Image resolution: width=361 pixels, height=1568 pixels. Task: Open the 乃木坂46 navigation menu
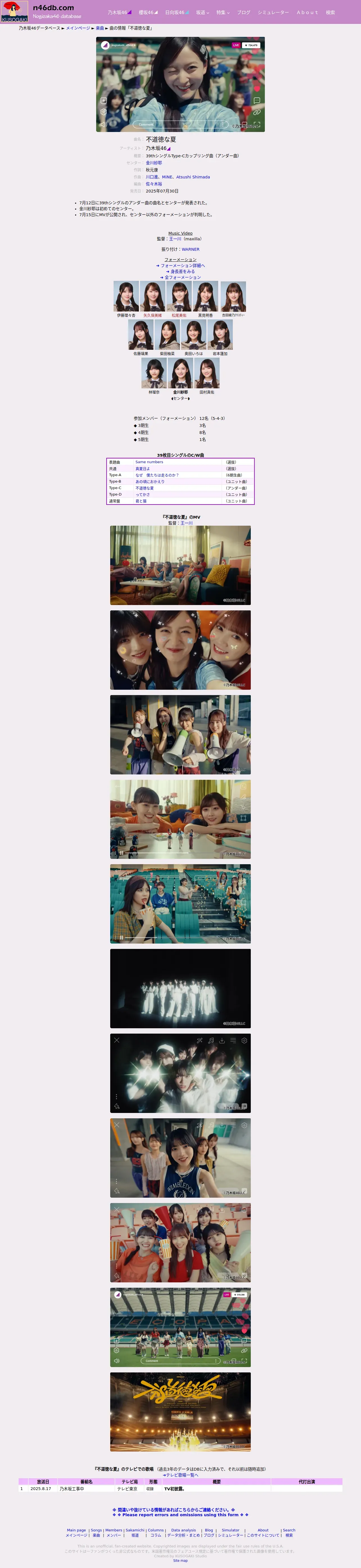[x=119, y=12]
